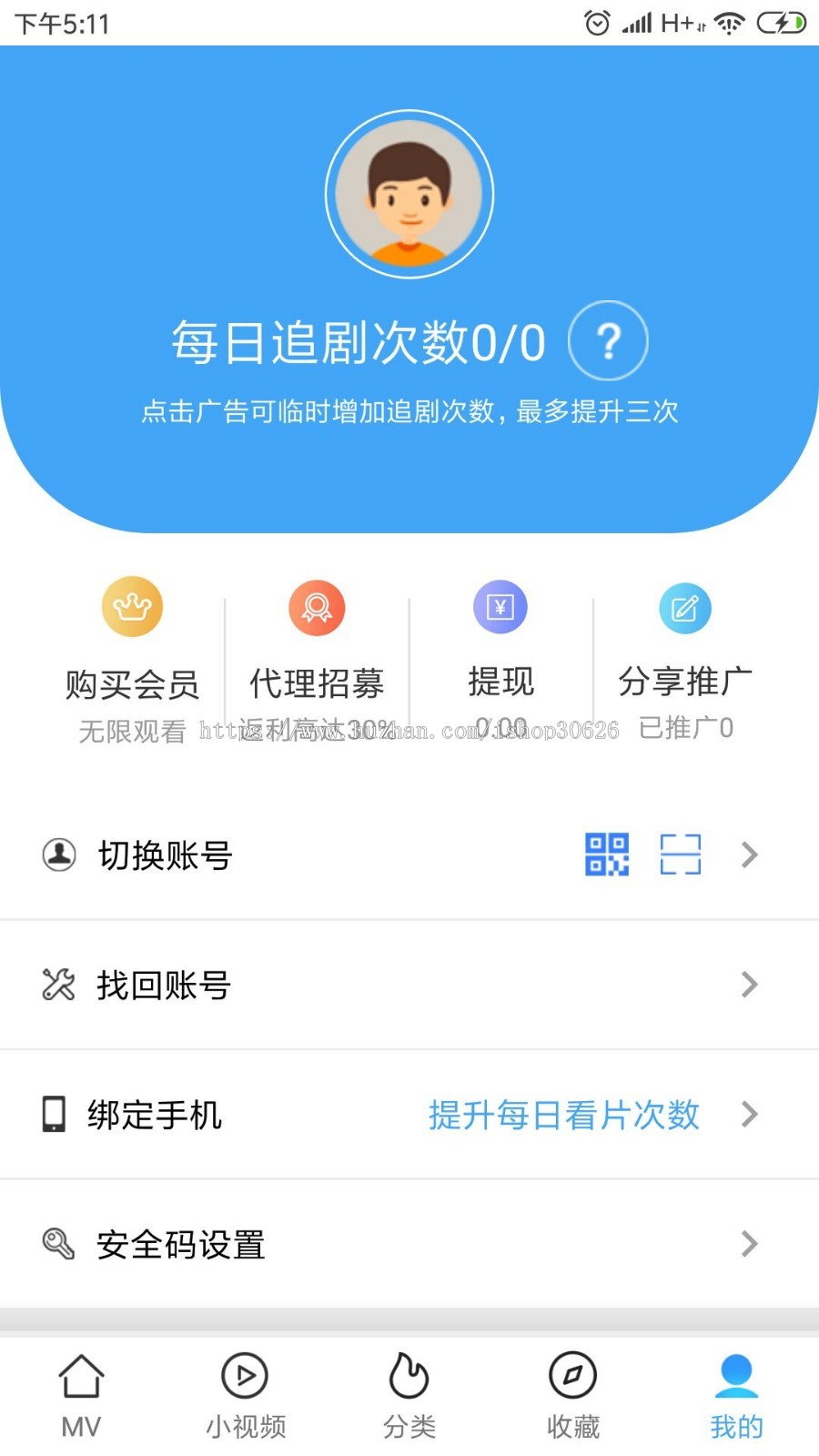Open 购买会员 membership purchase
The width and height of the screenshot is (819, 1456).
tap(132, 657)
